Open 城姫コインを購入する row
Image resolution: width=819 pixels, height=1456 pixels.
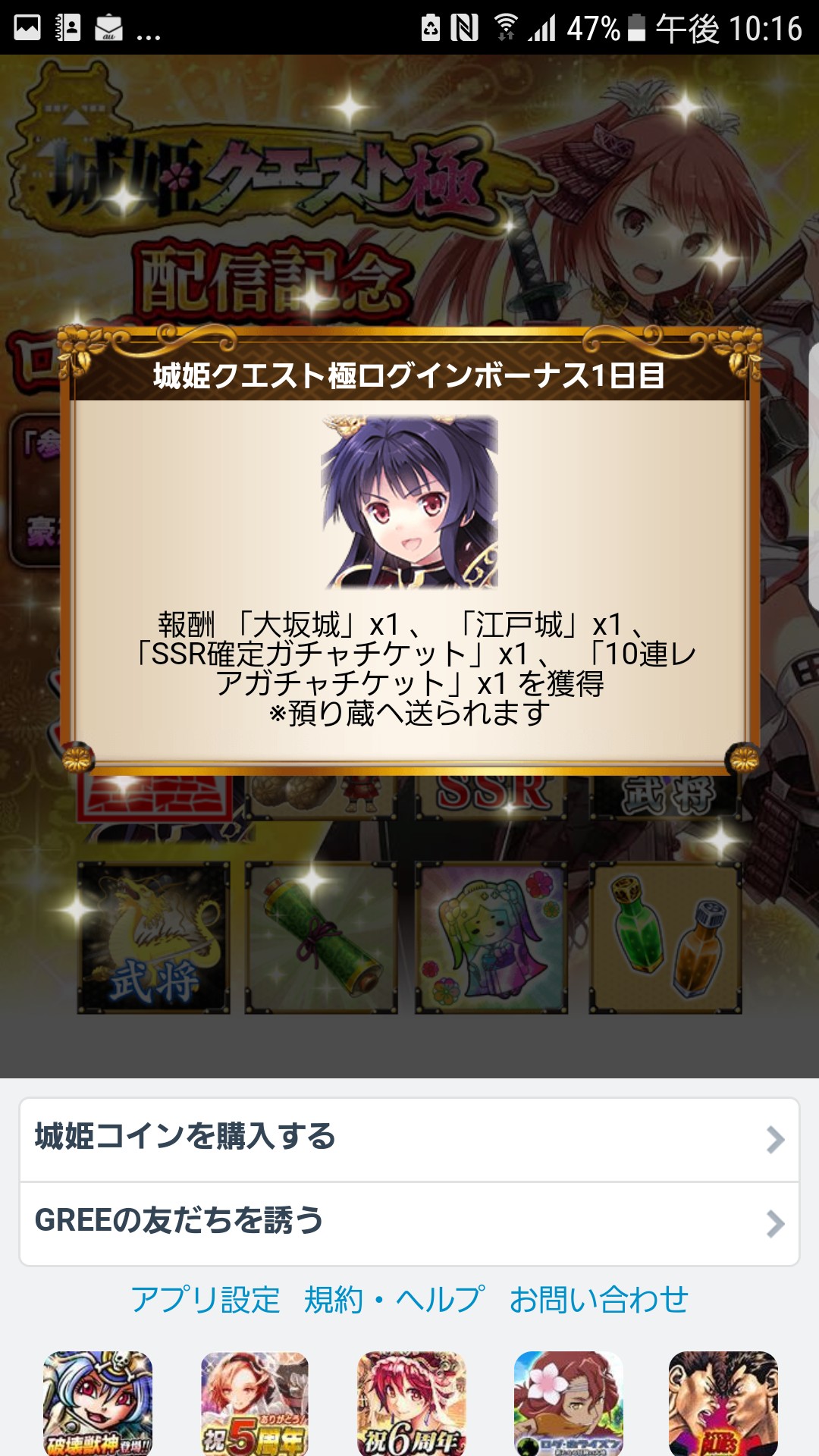tap(409, 1138)
